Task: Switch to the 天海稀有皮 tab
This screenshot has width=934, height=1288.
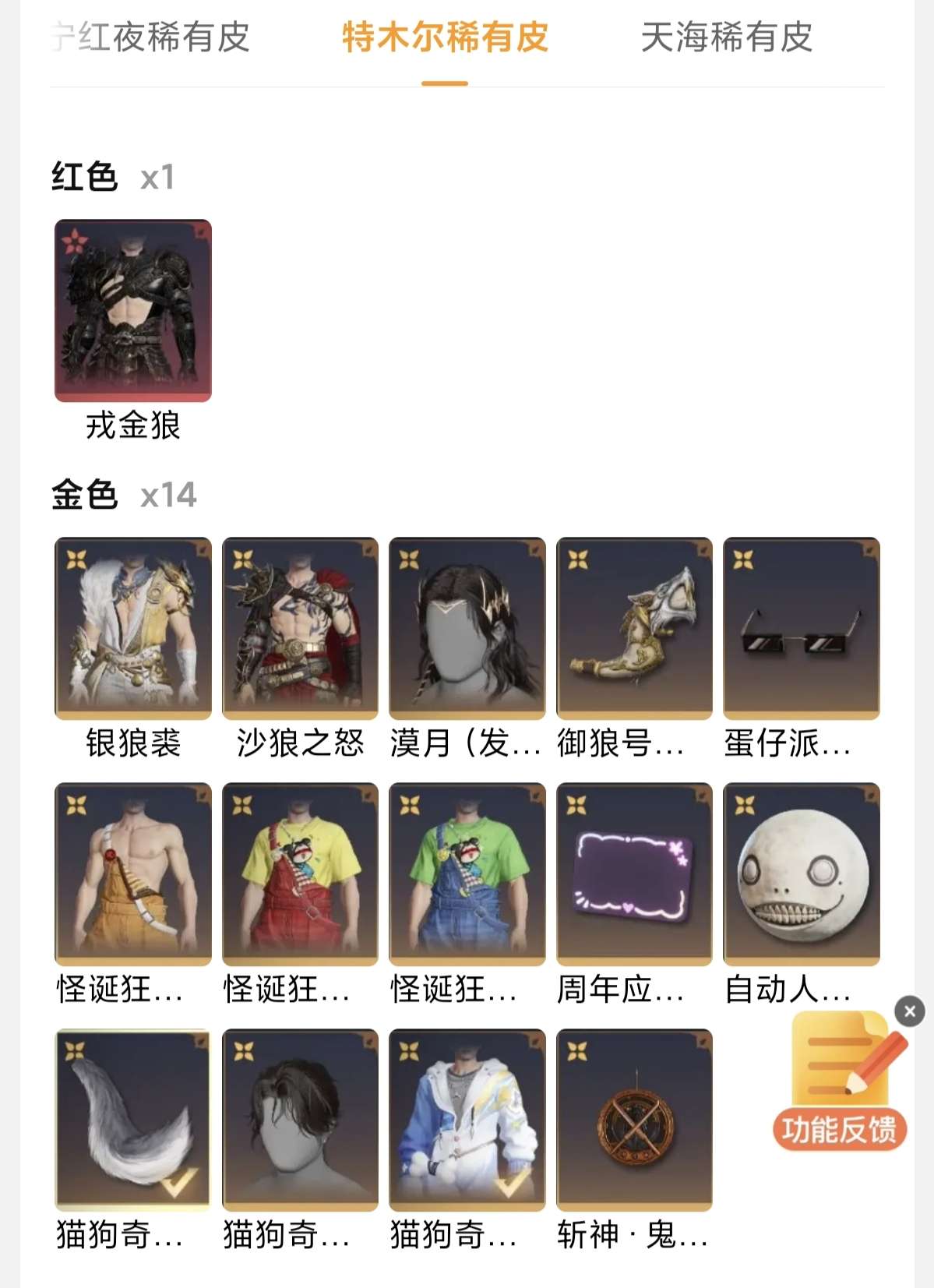Action: 726,37
